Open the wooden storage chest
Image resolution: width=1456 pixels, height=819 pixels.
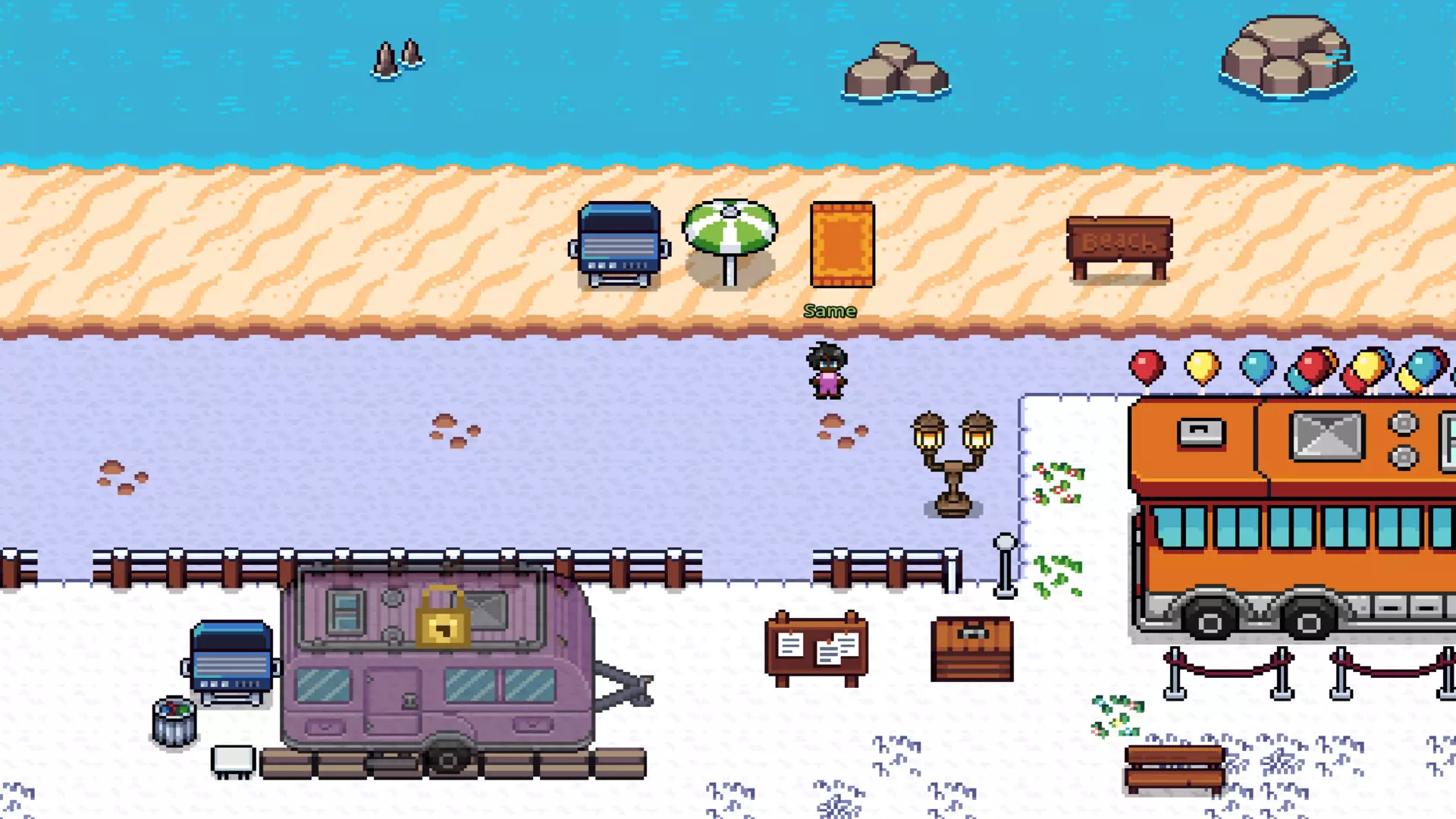pyautogui.click(x=972, y=649)
